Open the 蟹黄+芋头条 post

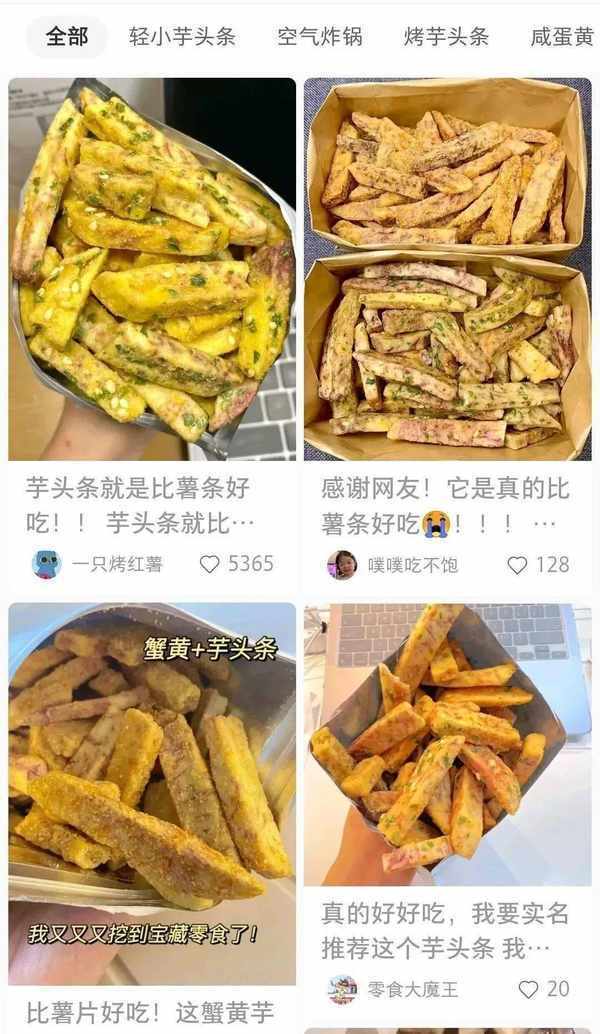(x=152, y=780)
